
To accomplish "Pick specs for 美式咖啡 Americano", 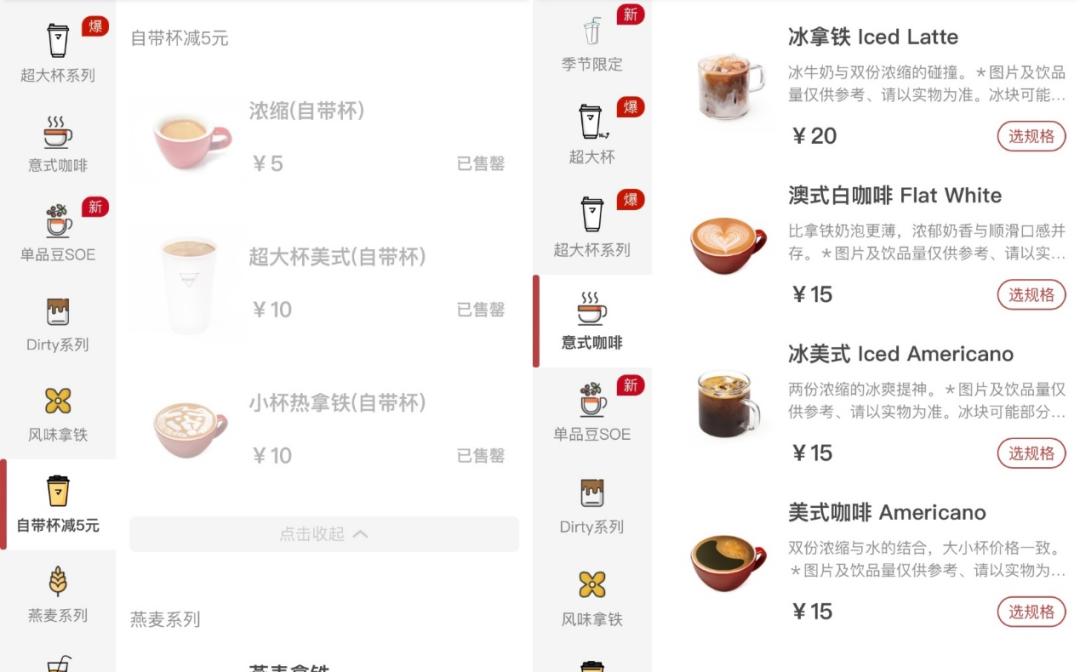I will tap(1031, 612).
